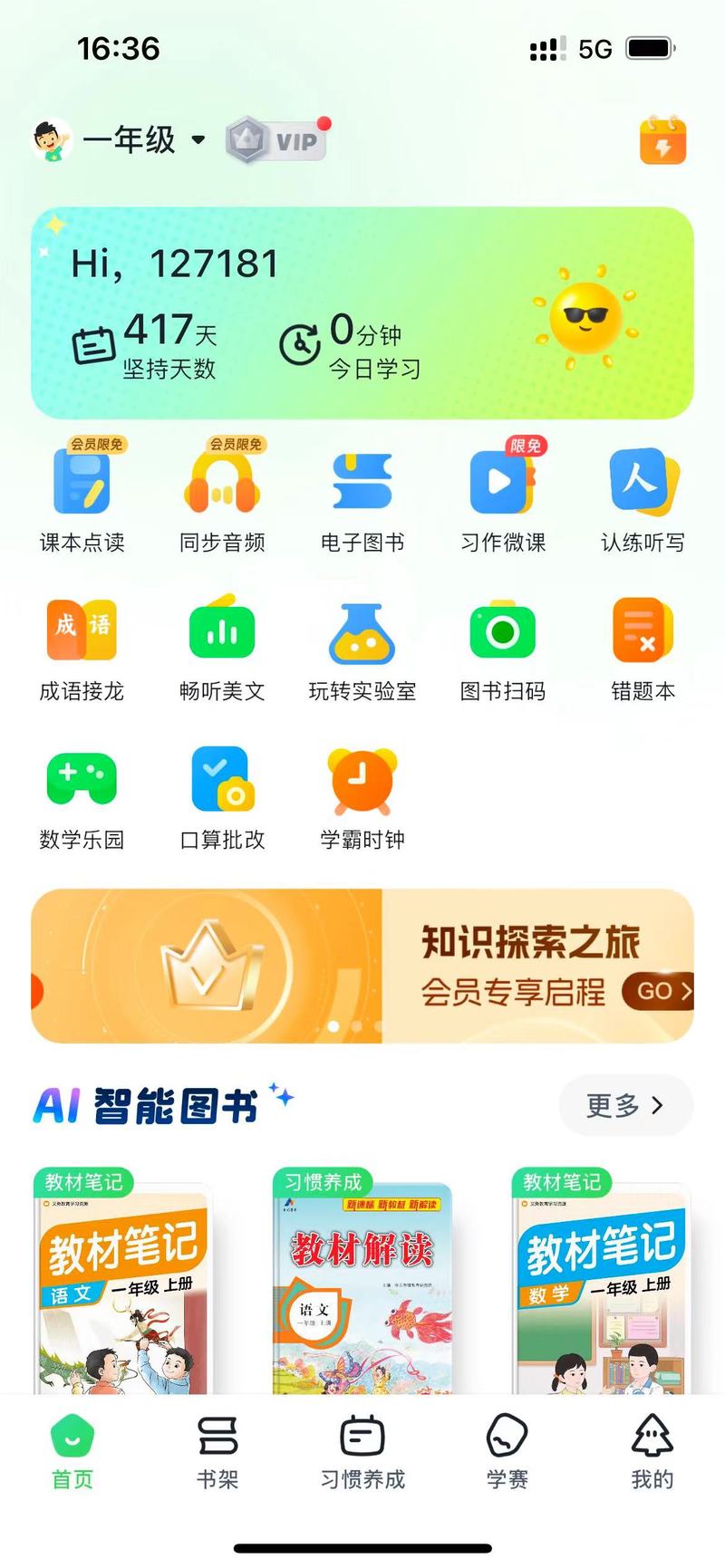
Task: Open 学霸时钟
Action: [362, 798]
